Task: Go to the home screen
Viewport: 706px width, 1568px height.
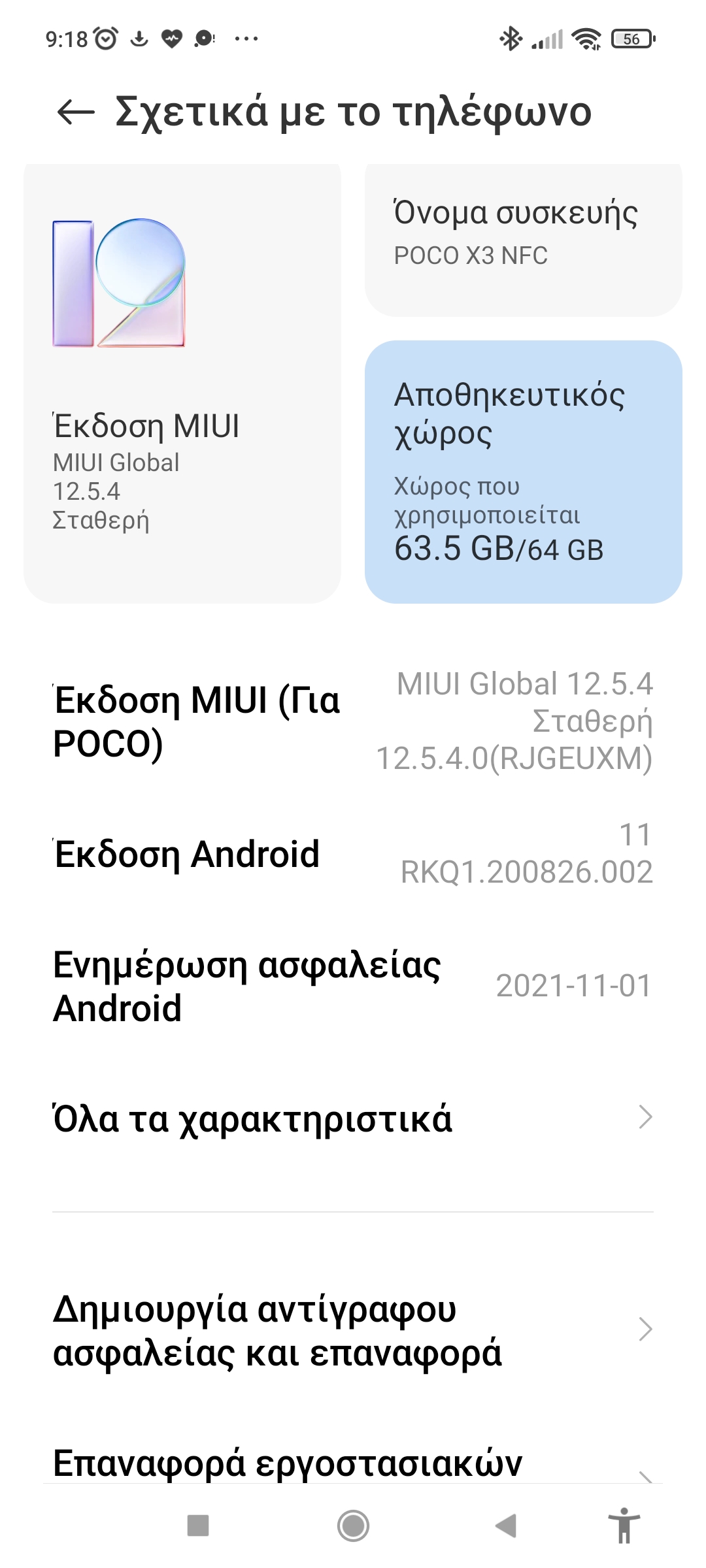Action: [x=353, y=1526]
